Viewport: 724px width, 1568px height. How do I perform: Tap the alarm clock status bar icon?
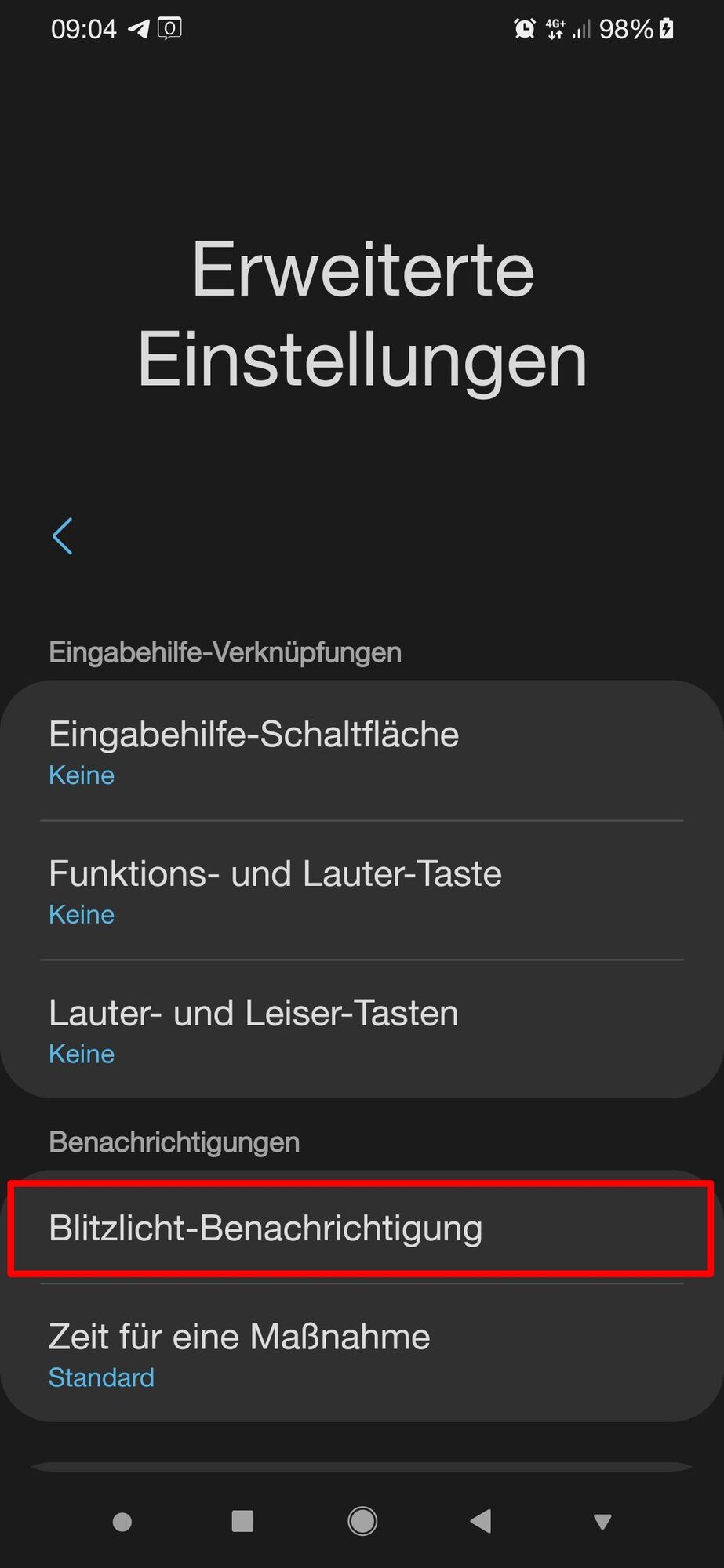point(524,27)
